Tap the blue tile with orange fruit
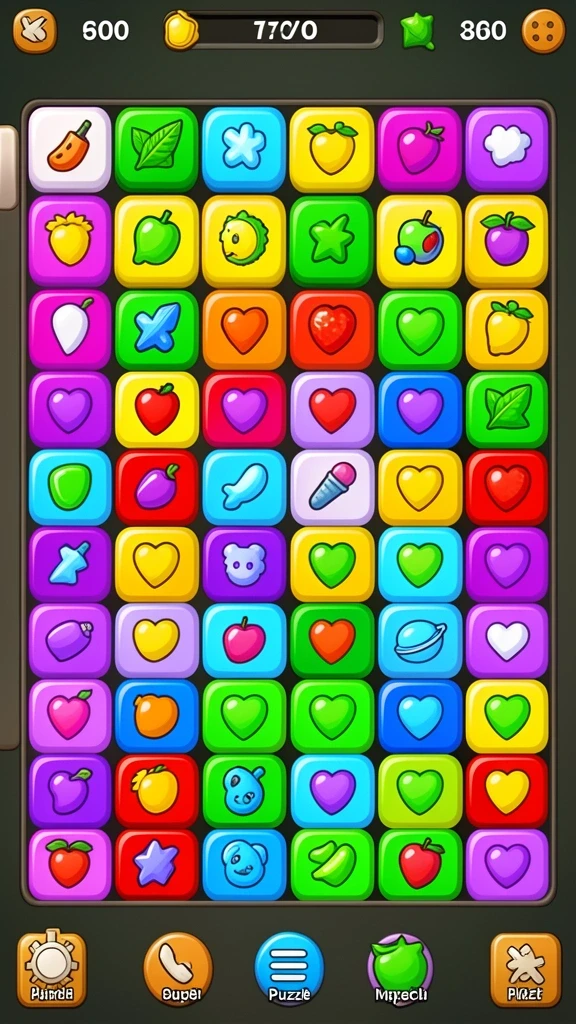This screenshot has height=1024, width=576. [x=157, y=716]
